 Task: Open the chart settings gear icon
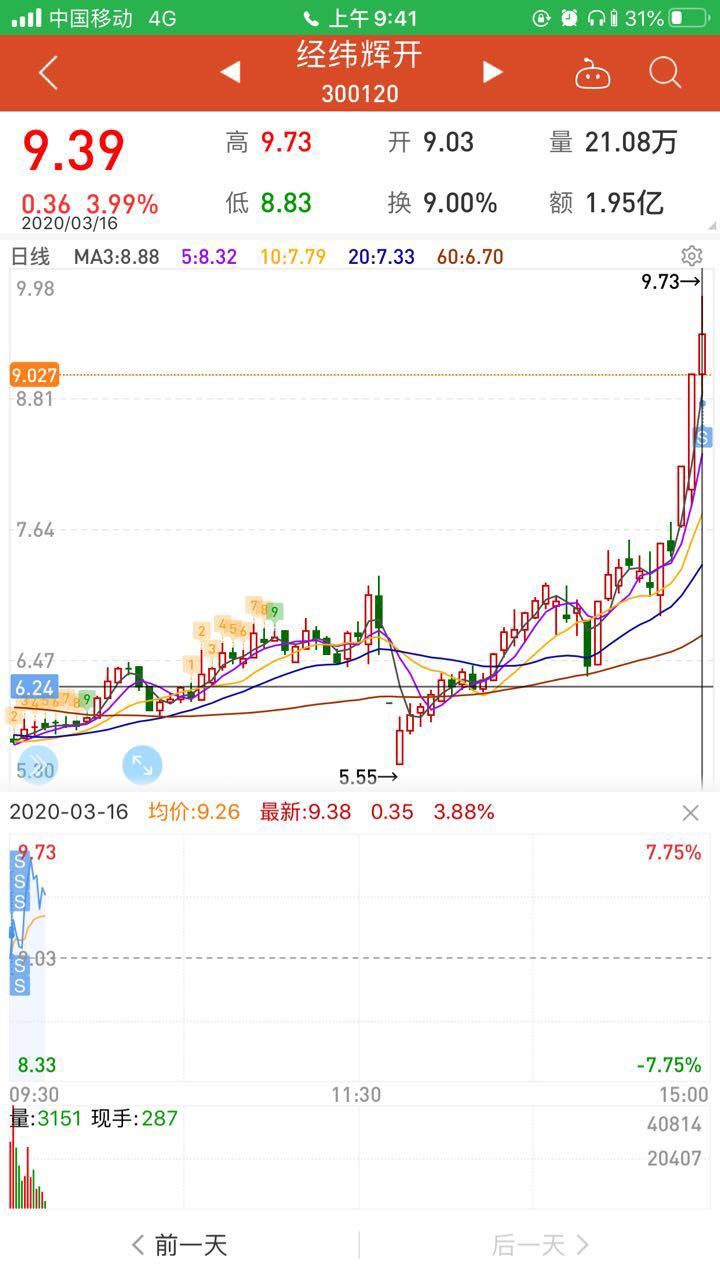click(691, 256)
